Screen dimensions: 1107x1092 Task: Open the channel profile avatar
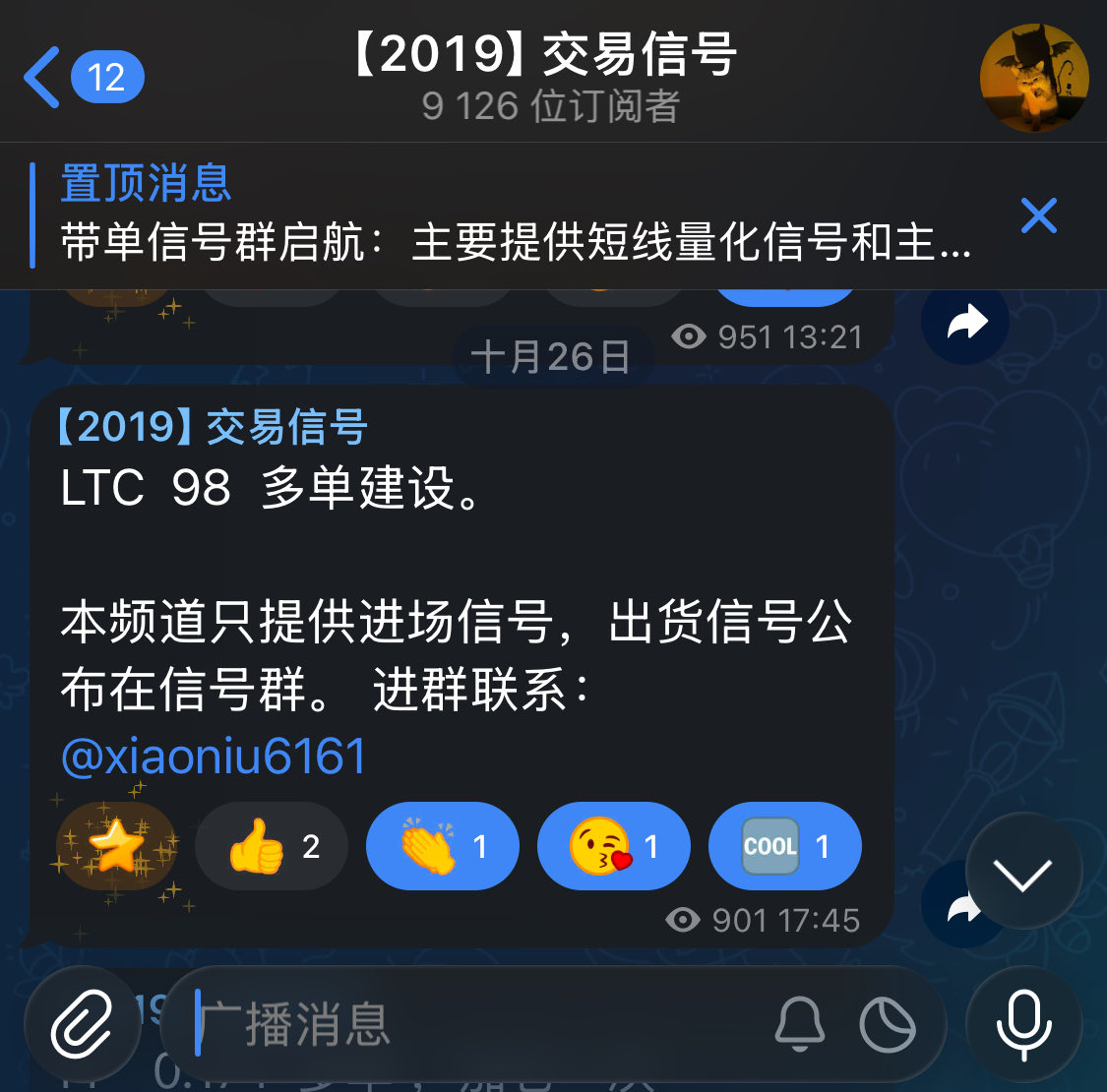tap(1033, 78)
